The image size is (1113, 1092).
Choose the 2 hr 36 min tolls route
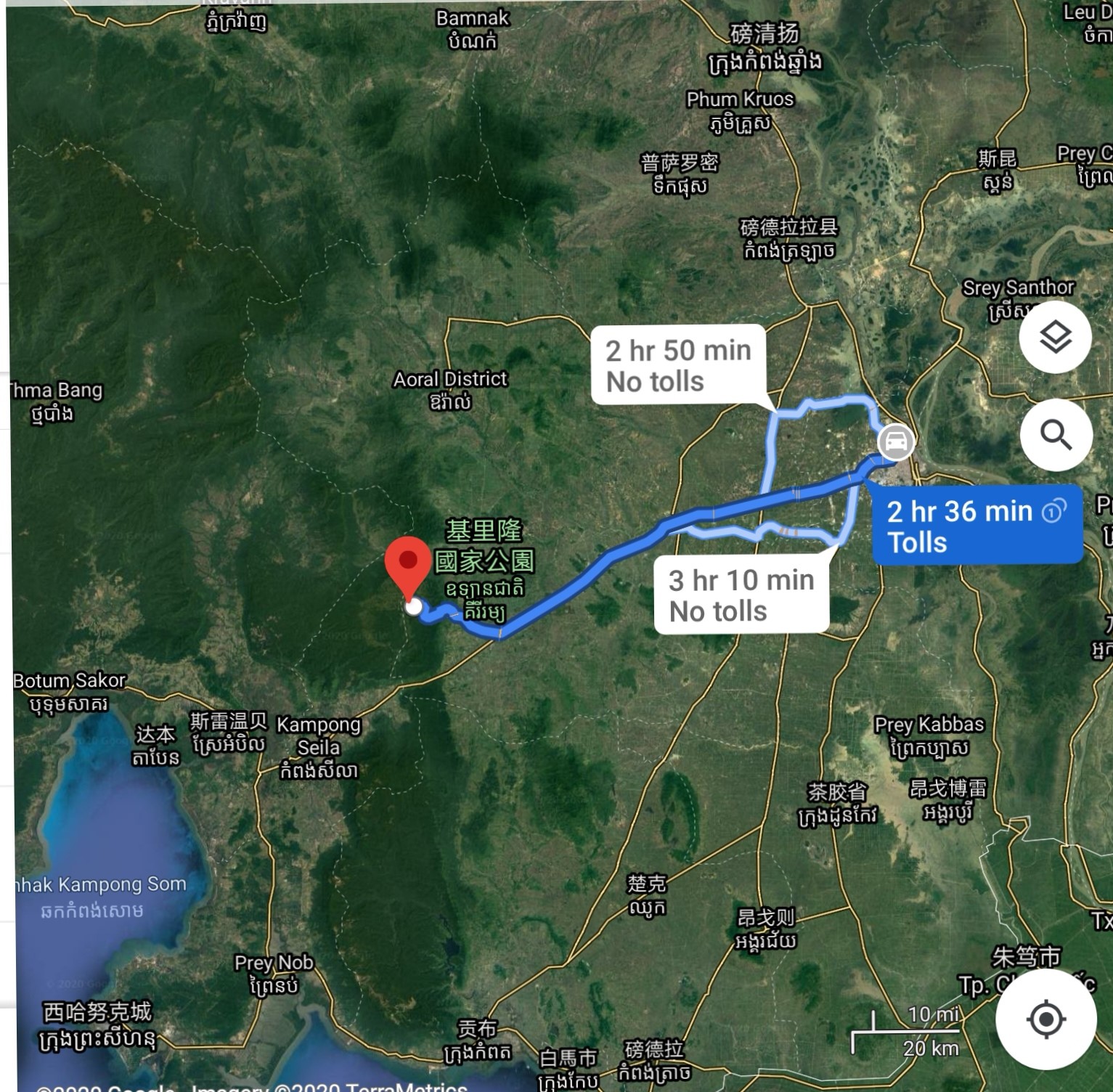(x=977, y=526)
